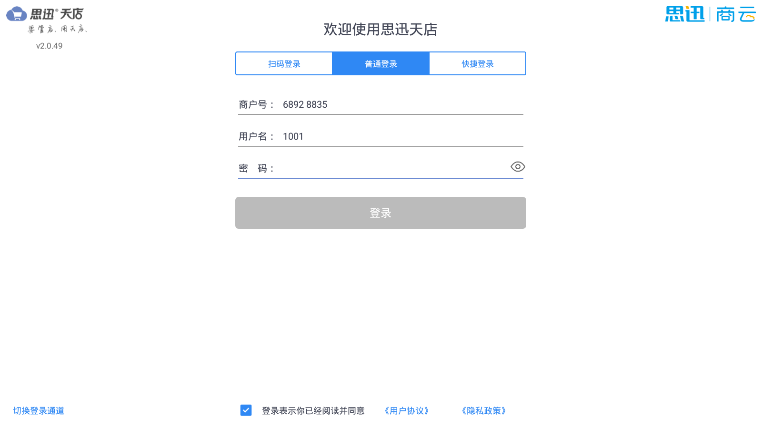Open the 《隐私政策》 link
The image size is (762, 429).
tap(483, 411)
